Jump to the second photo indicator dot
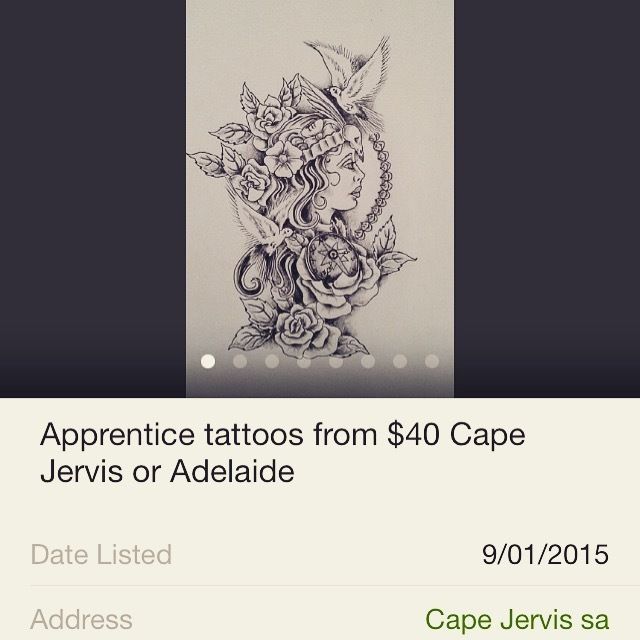The image size is (640, 640). 240,362
